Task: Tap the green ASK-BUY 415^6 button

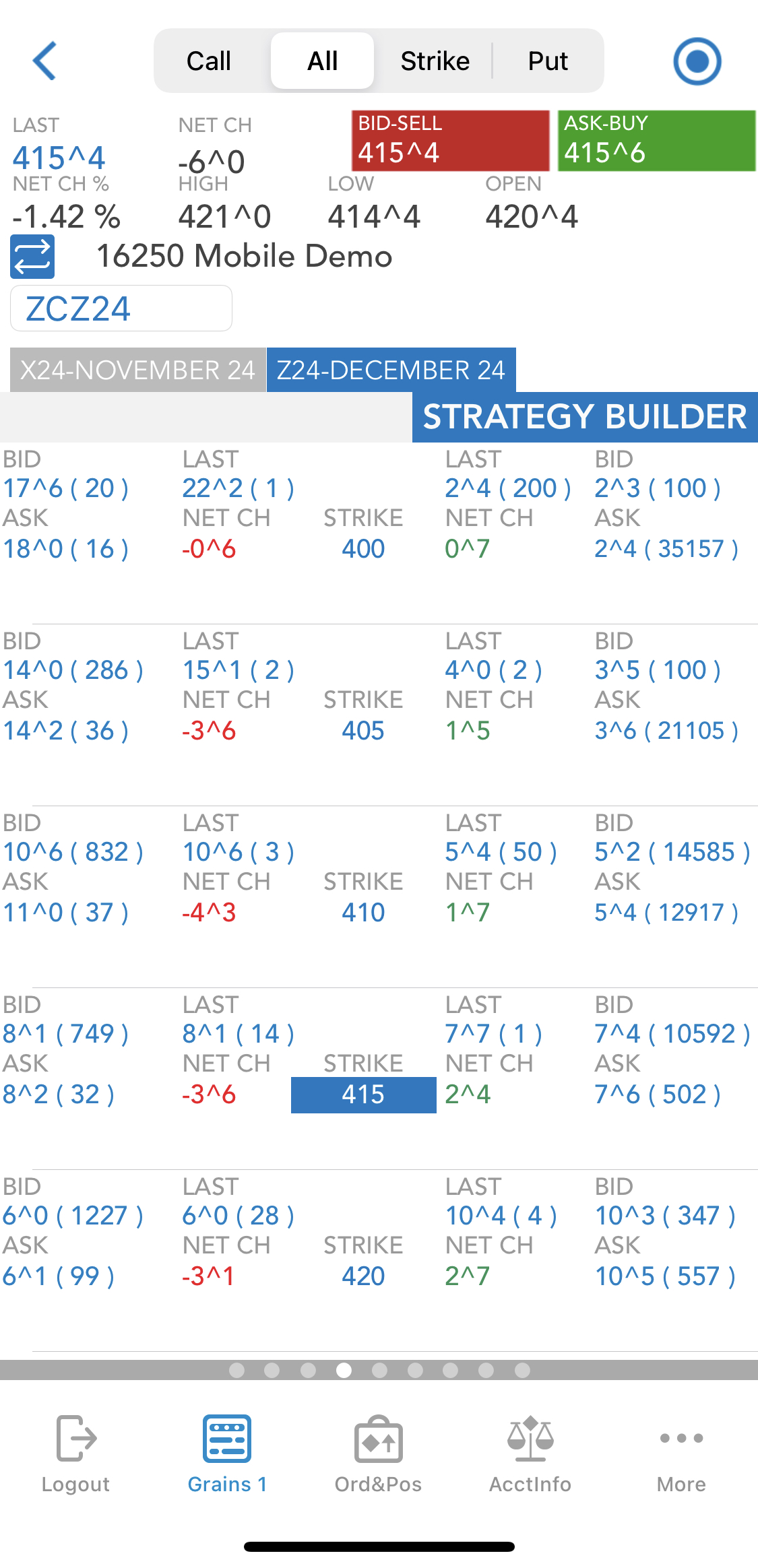Action: point(657,141)
